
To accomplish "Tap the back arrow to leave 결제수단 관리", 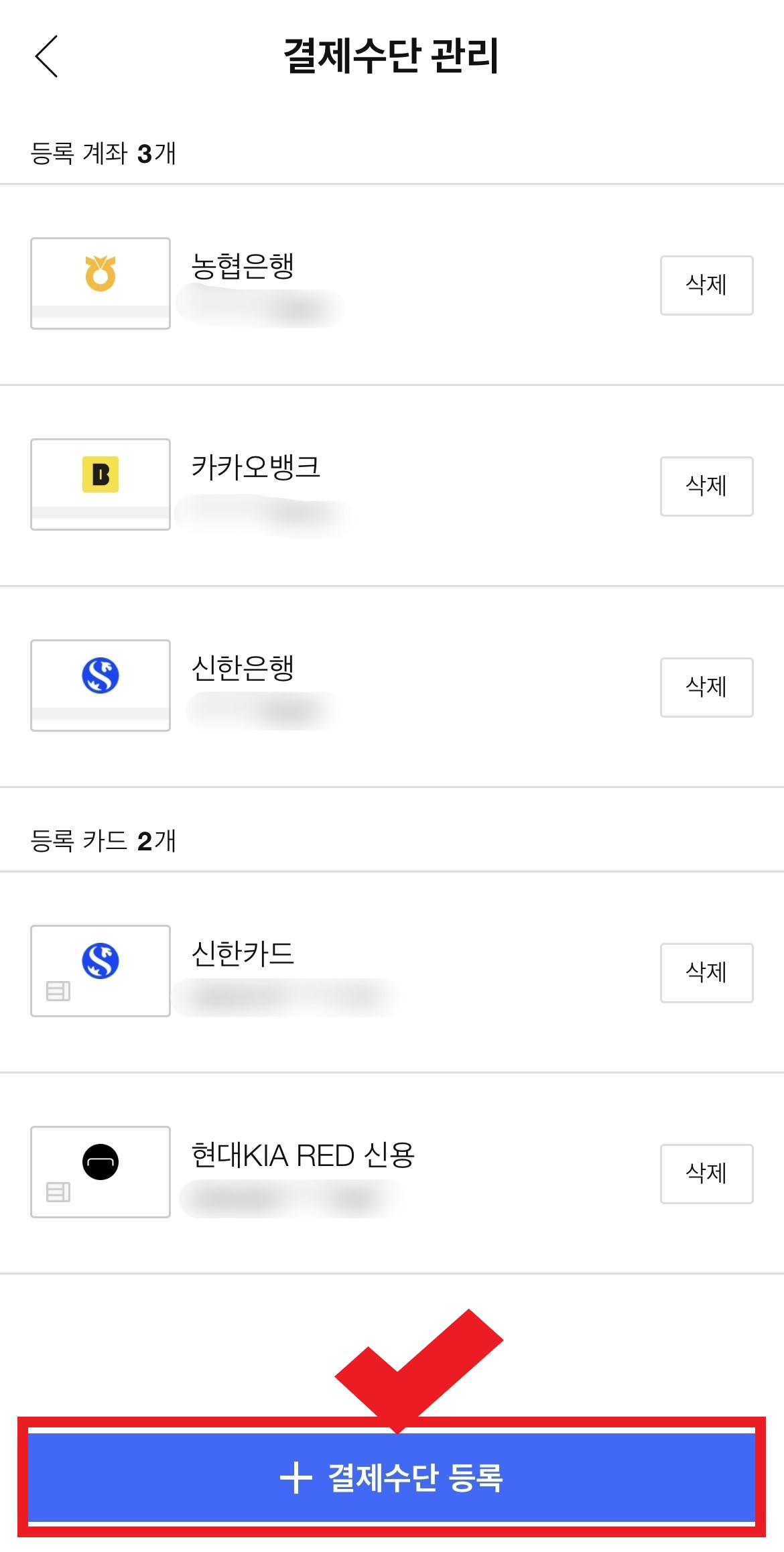I will click(47, 57).
